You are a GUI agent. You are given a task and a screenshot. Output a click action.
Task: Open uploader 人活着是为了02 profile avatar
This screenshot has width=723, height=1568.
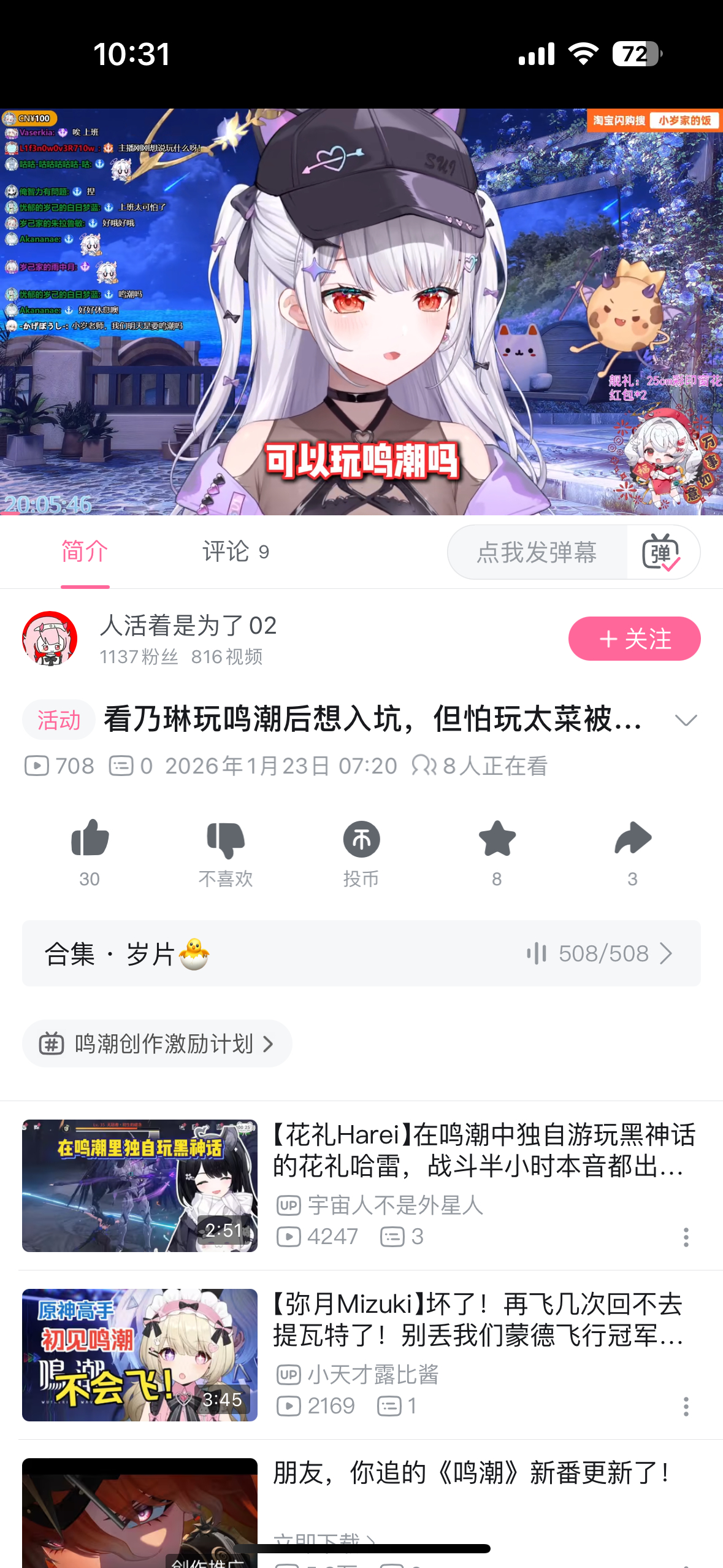[x=50, y=639]
